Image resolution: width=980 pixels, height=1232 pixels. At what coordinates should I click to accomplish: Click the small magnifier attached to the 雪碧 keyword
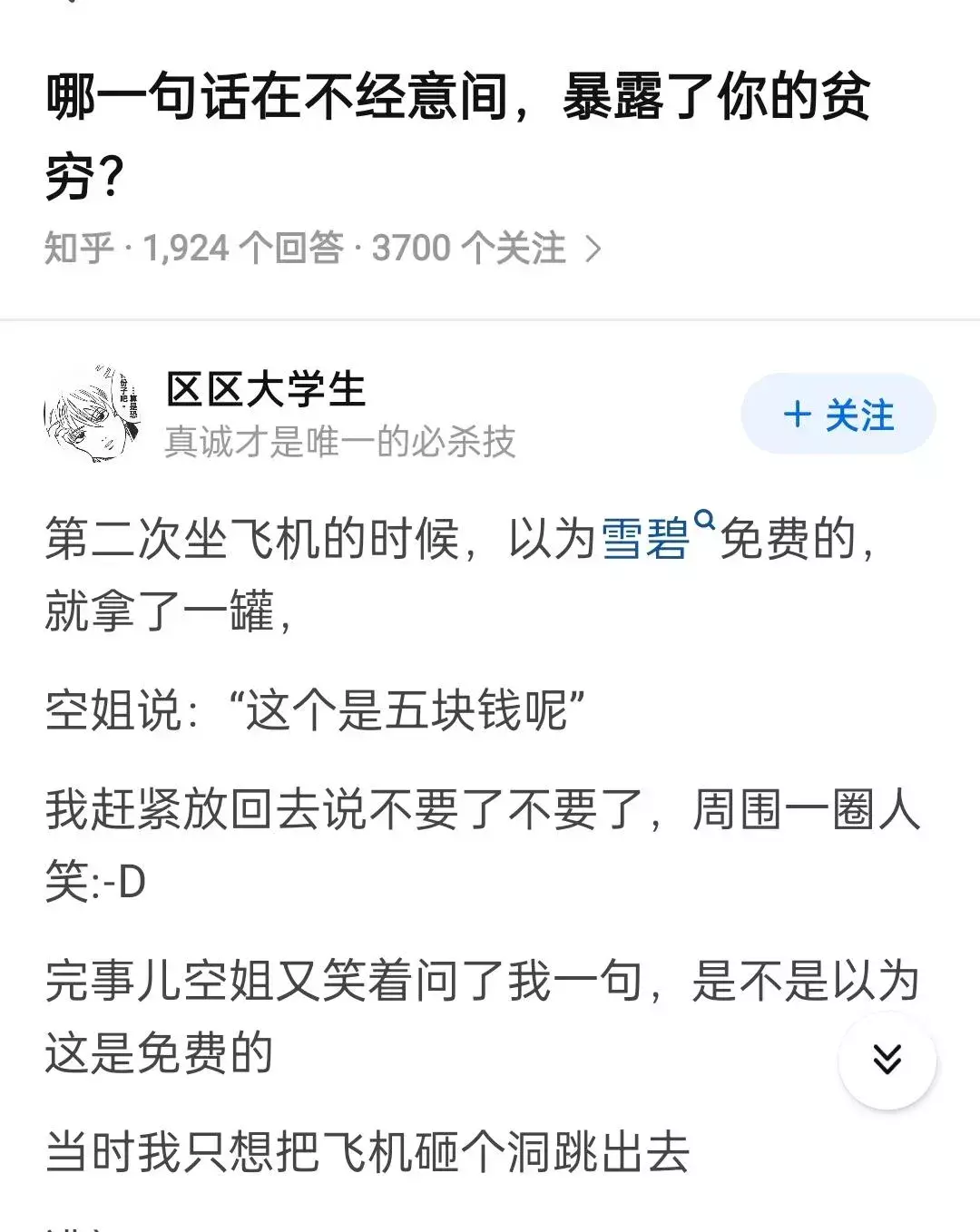pos(706,524)
